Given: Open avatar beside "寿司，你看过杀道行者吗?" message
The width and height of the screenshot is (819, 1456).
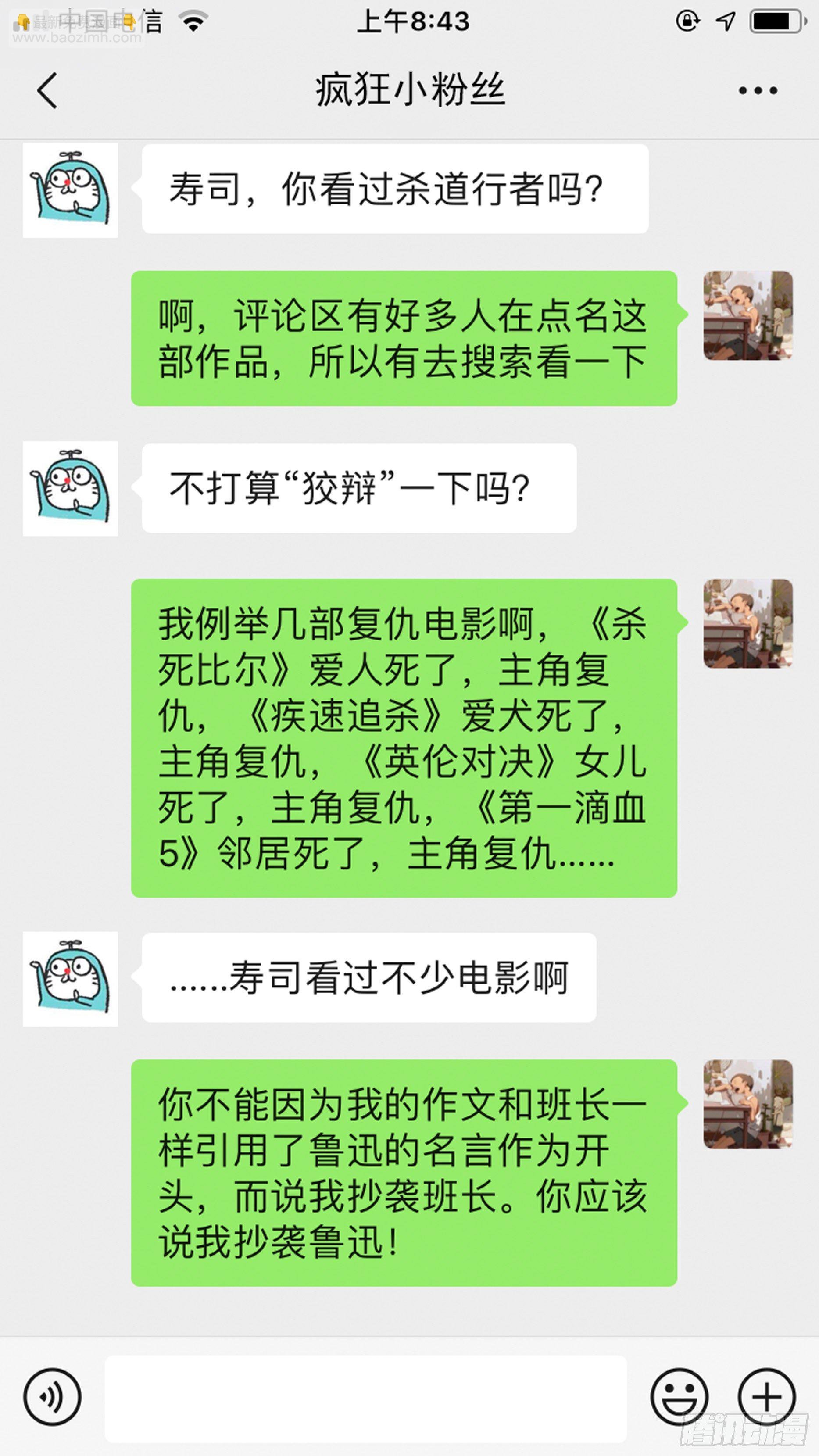Looking at the screenshot, I should (71, 190).
